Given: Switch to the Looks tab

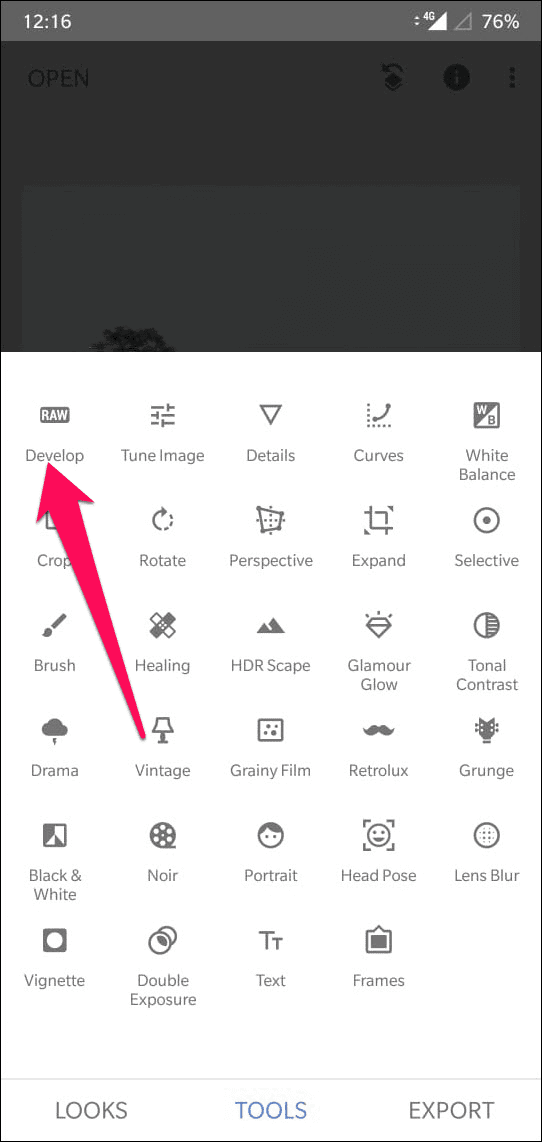Looking at the screenshot, I should pyautogui.click(x=91, y=1111).
